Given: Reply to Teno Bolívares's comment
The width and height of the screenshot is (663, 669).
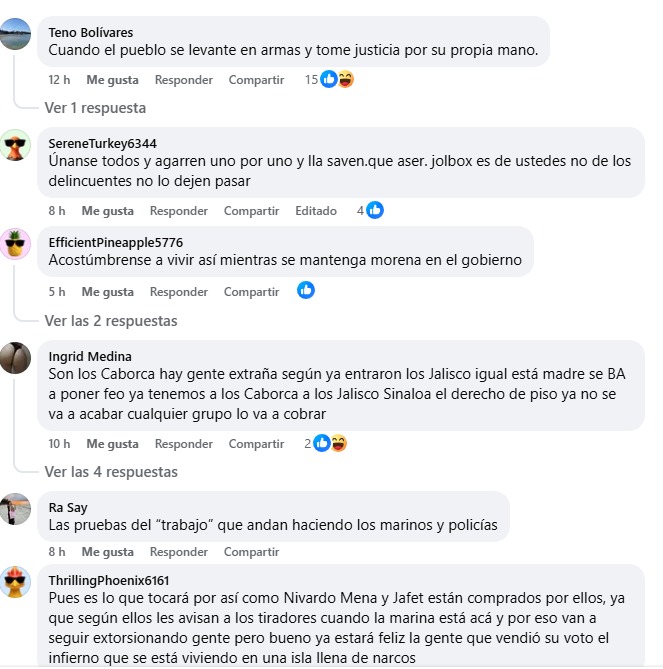Looking at the screenshot, I should [183, 80].
